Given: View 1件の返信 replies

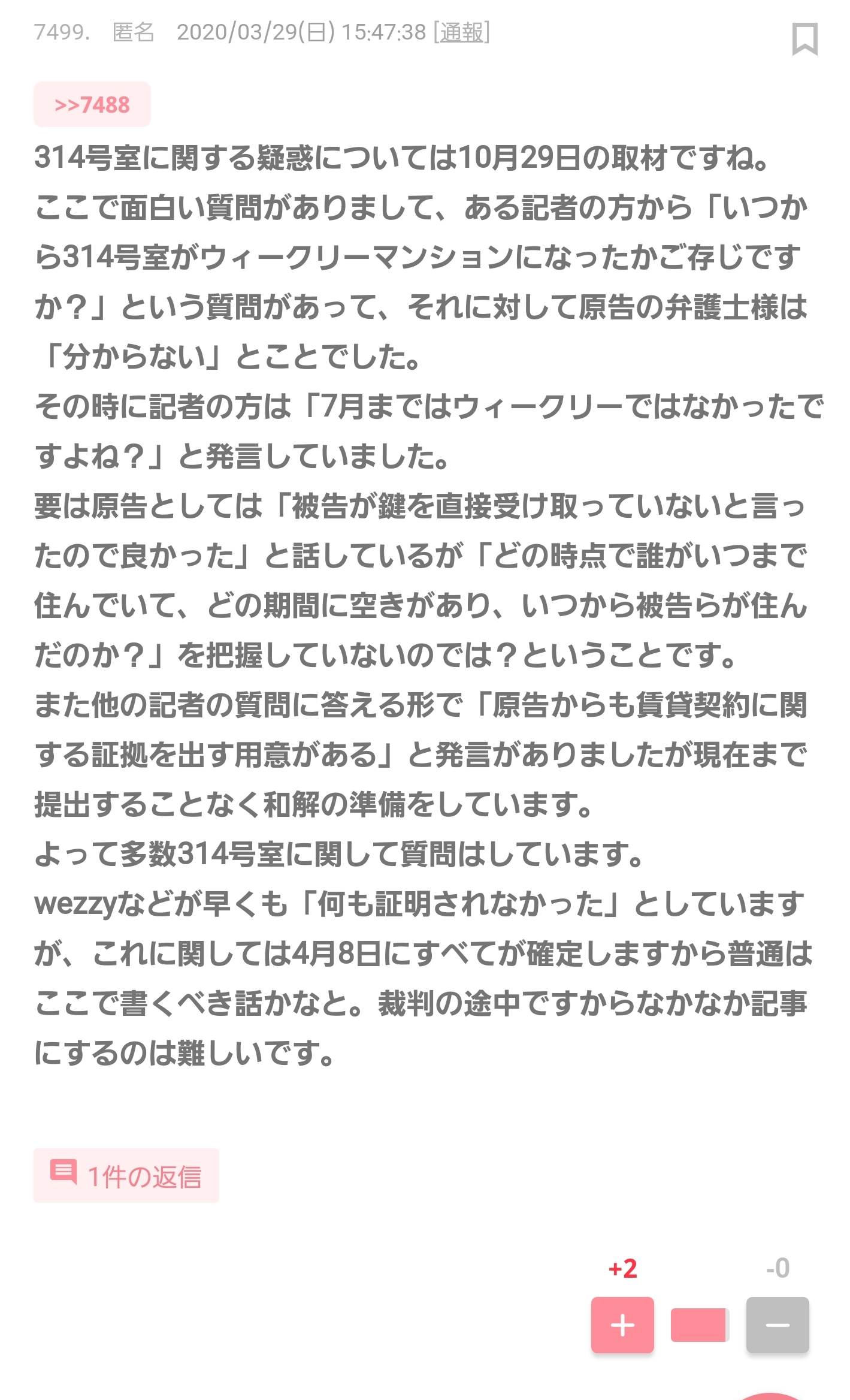Looking at the screenshot, I should click(x=126, y=1176).
